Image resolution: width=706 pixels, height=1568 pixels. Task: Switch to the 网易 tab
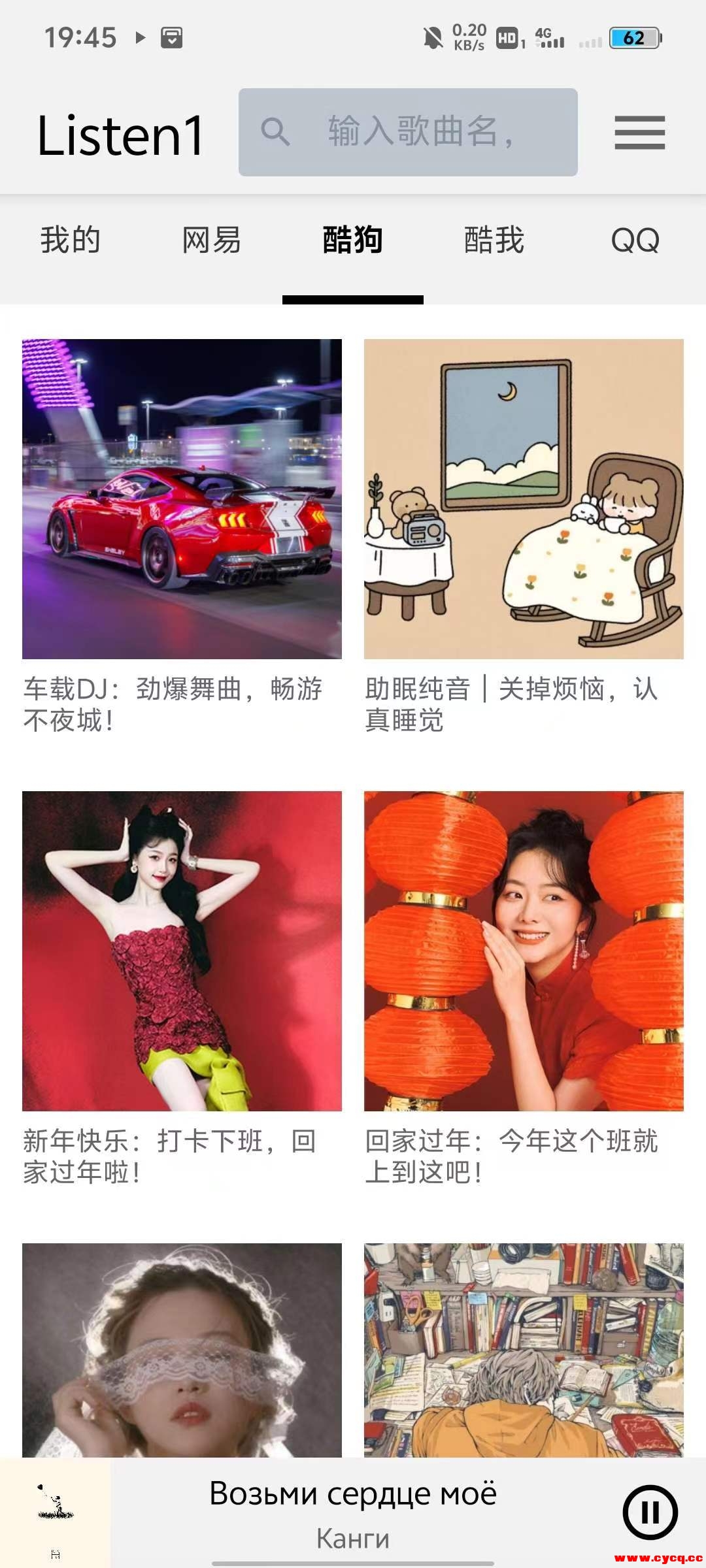pos(212,240)
